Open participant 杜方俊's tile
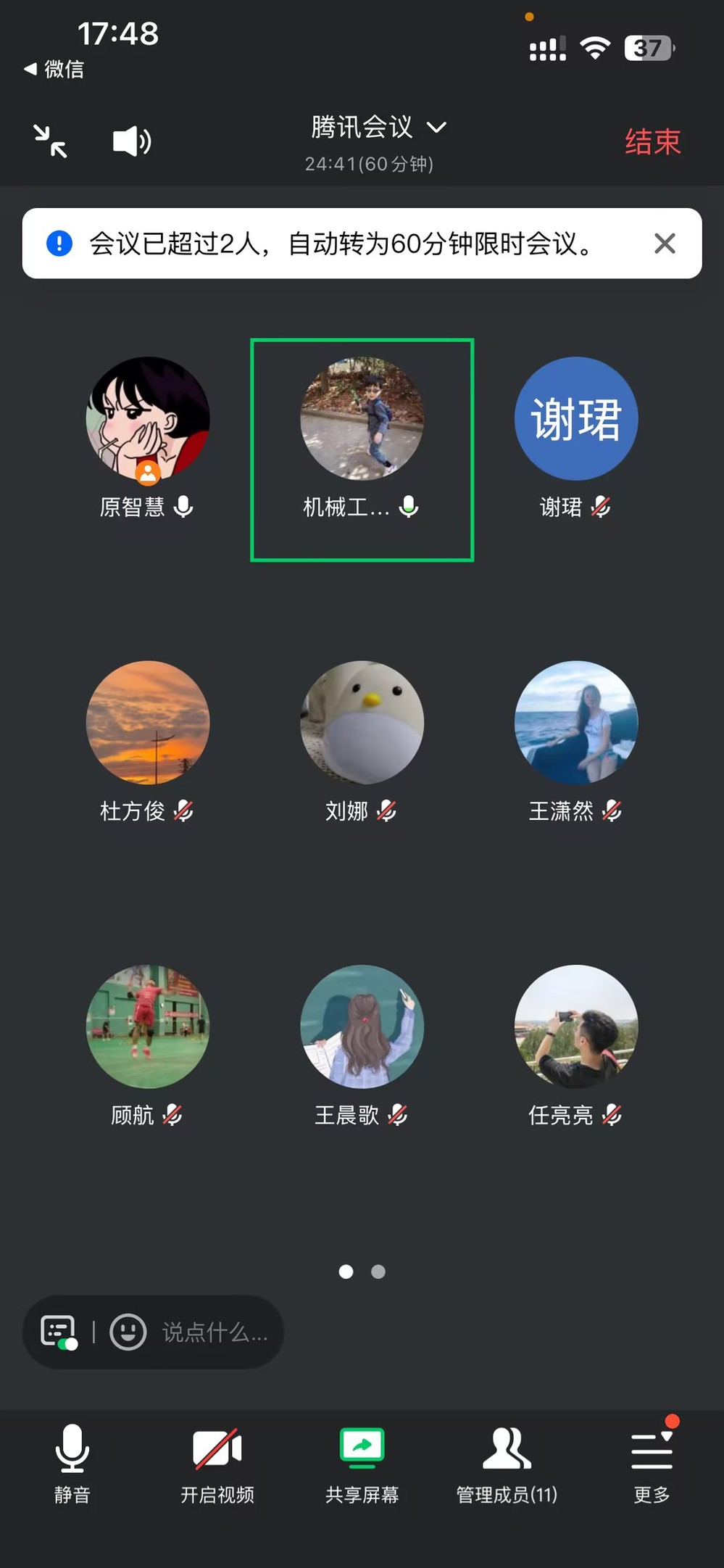 (x=148, y=722)
